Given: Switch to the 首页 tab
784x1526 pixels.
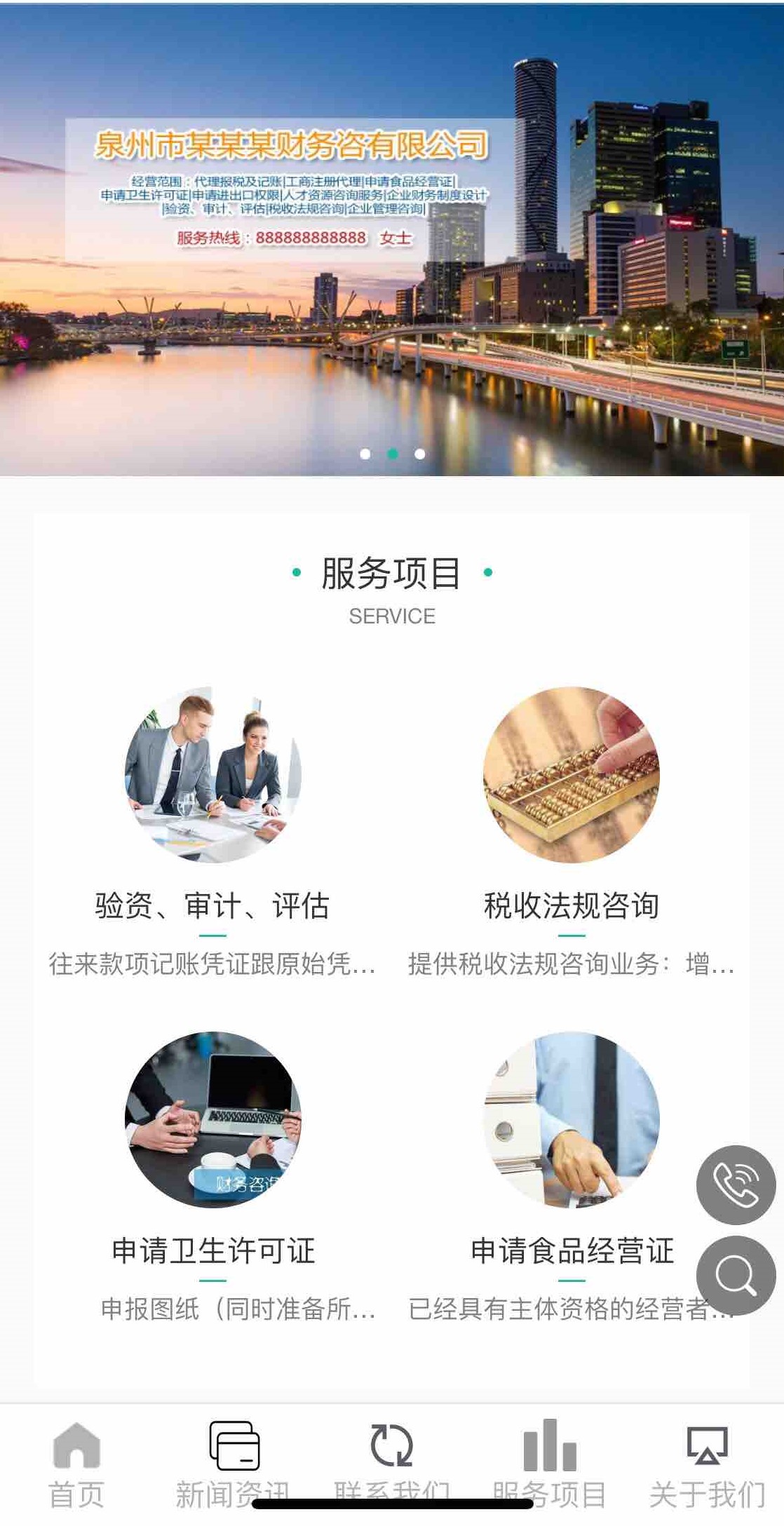Looking at the screenshot, I should (x=76, y=1464).
